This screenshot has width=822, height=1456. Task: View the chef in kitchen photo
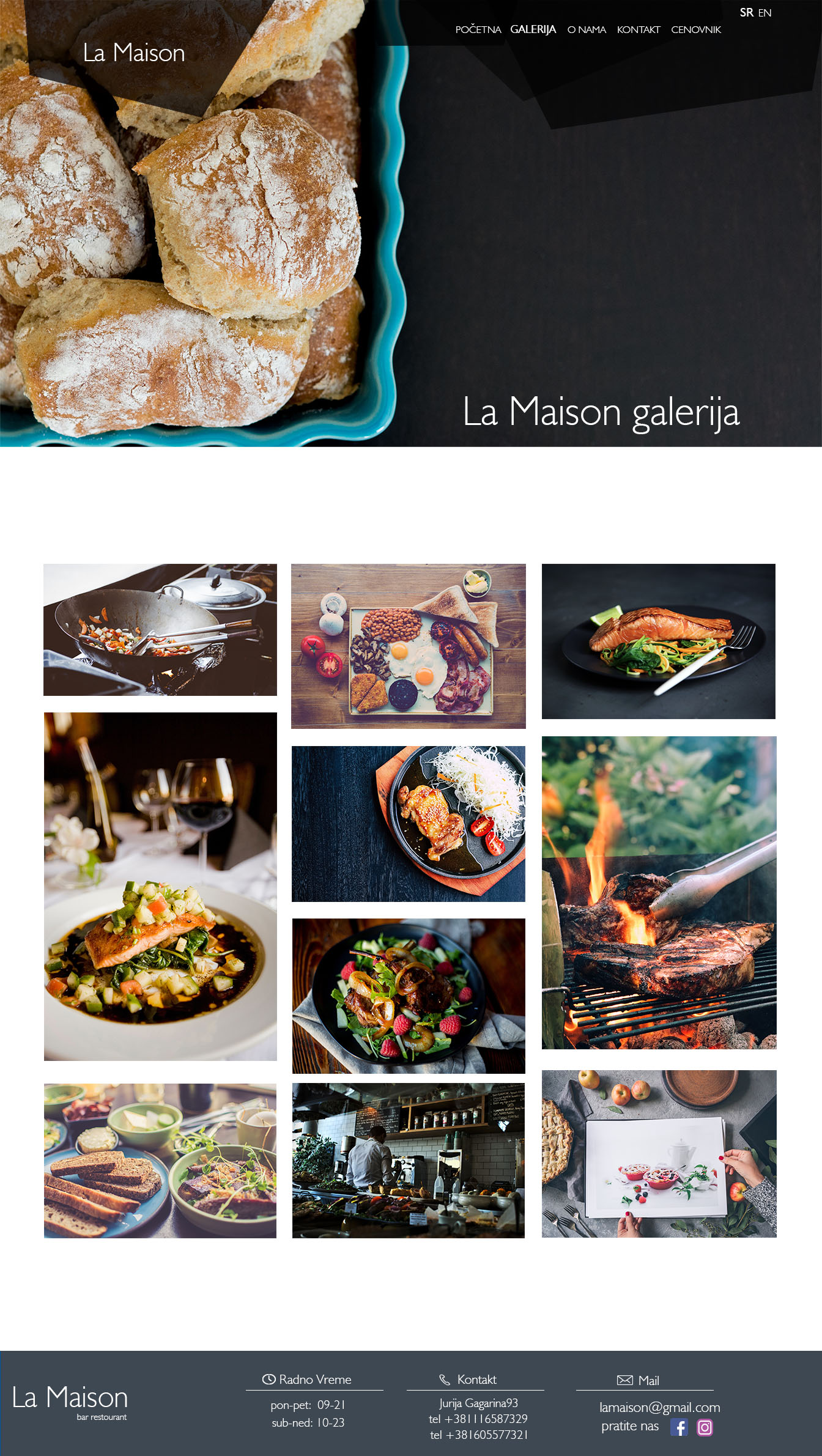[x=408, y=1160]
